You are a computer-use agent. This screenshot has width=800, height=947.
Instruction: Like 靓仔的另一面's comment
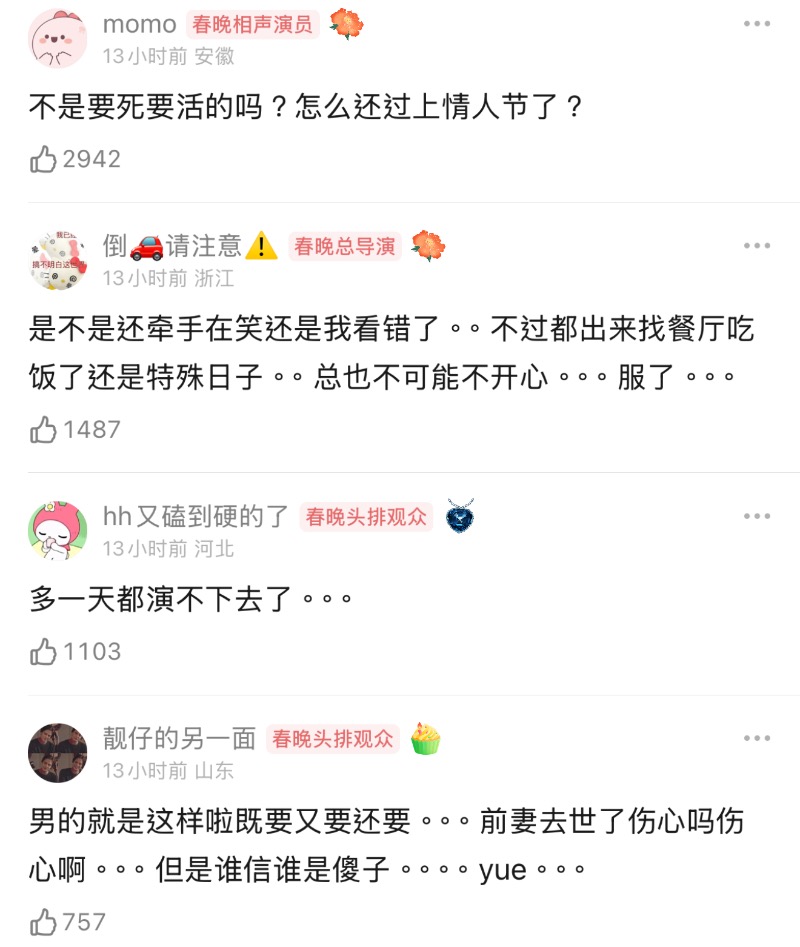point(44,921)
